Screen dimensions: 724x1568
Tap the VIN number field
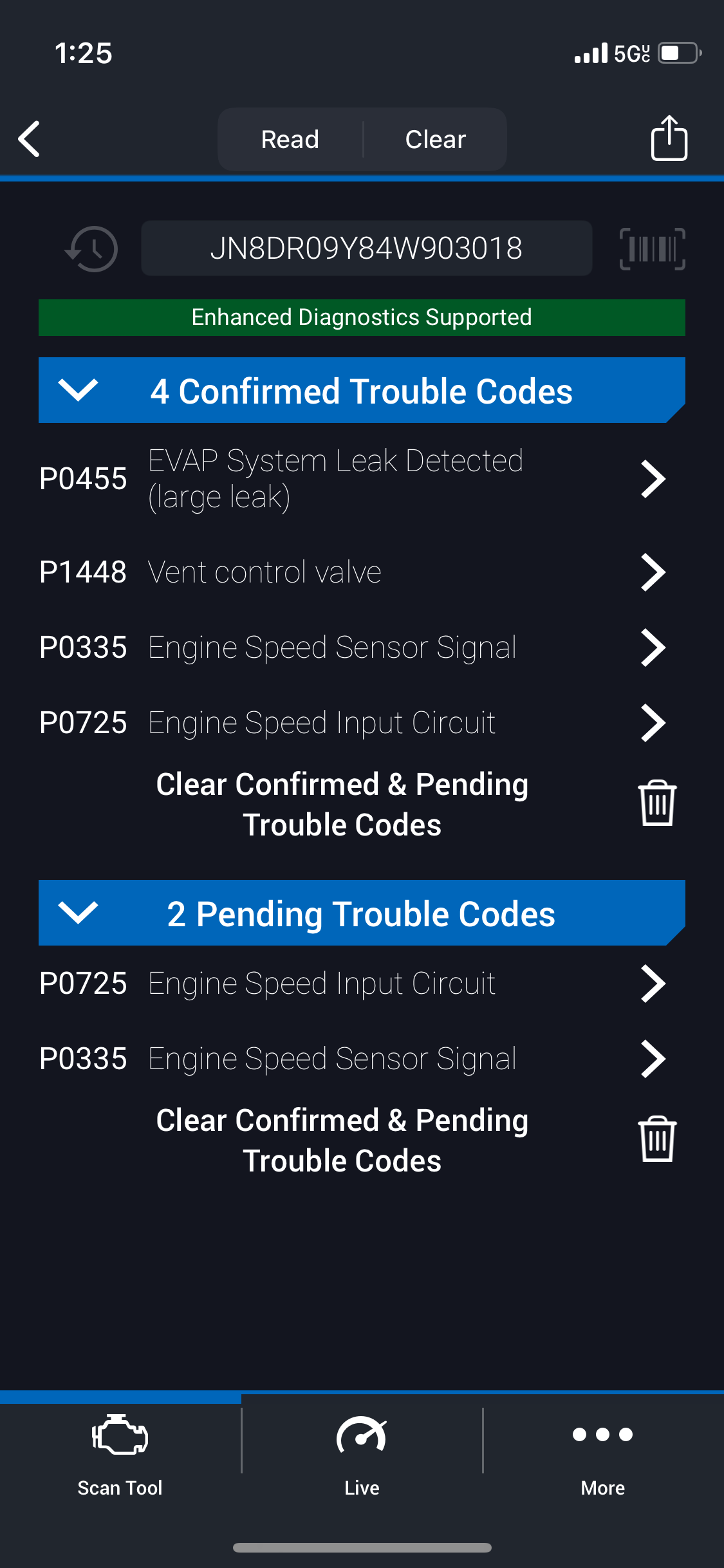tap(366, 248)
